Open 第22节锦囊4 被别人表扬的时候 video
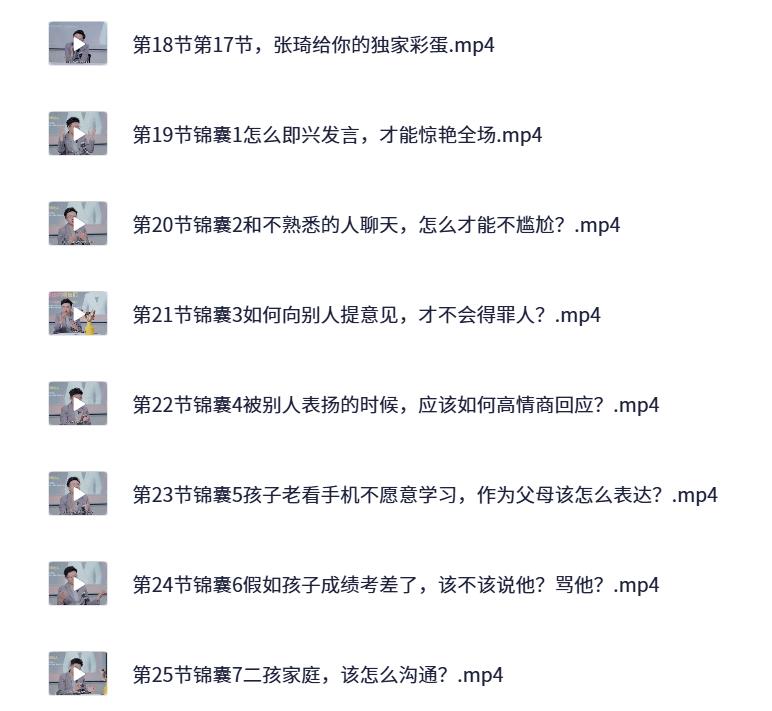 click(396, 405)
